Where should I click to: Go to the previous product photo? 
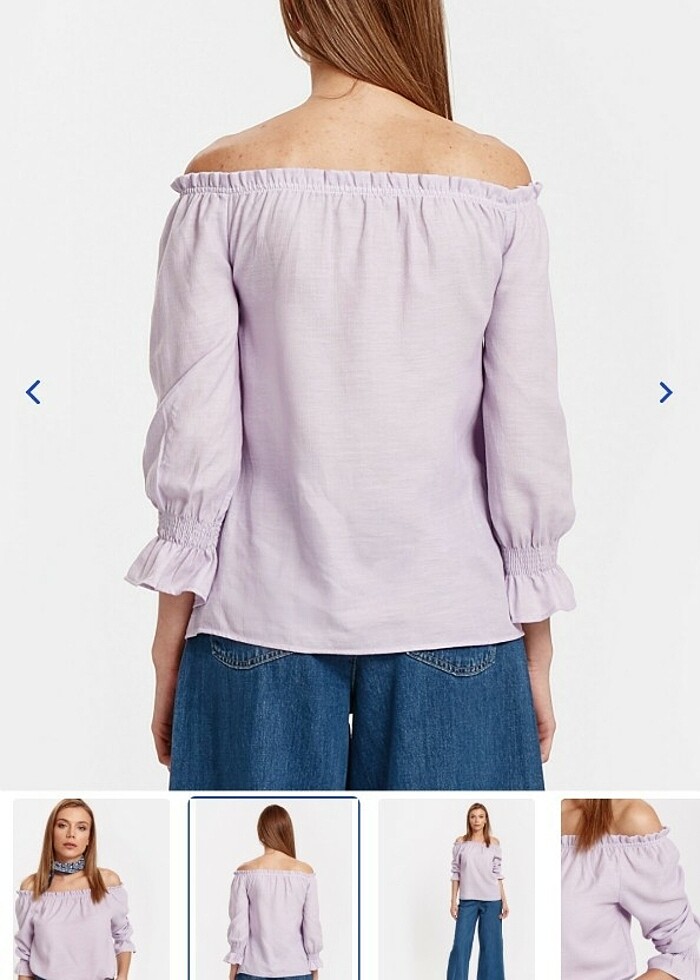(x=33, y=392)
